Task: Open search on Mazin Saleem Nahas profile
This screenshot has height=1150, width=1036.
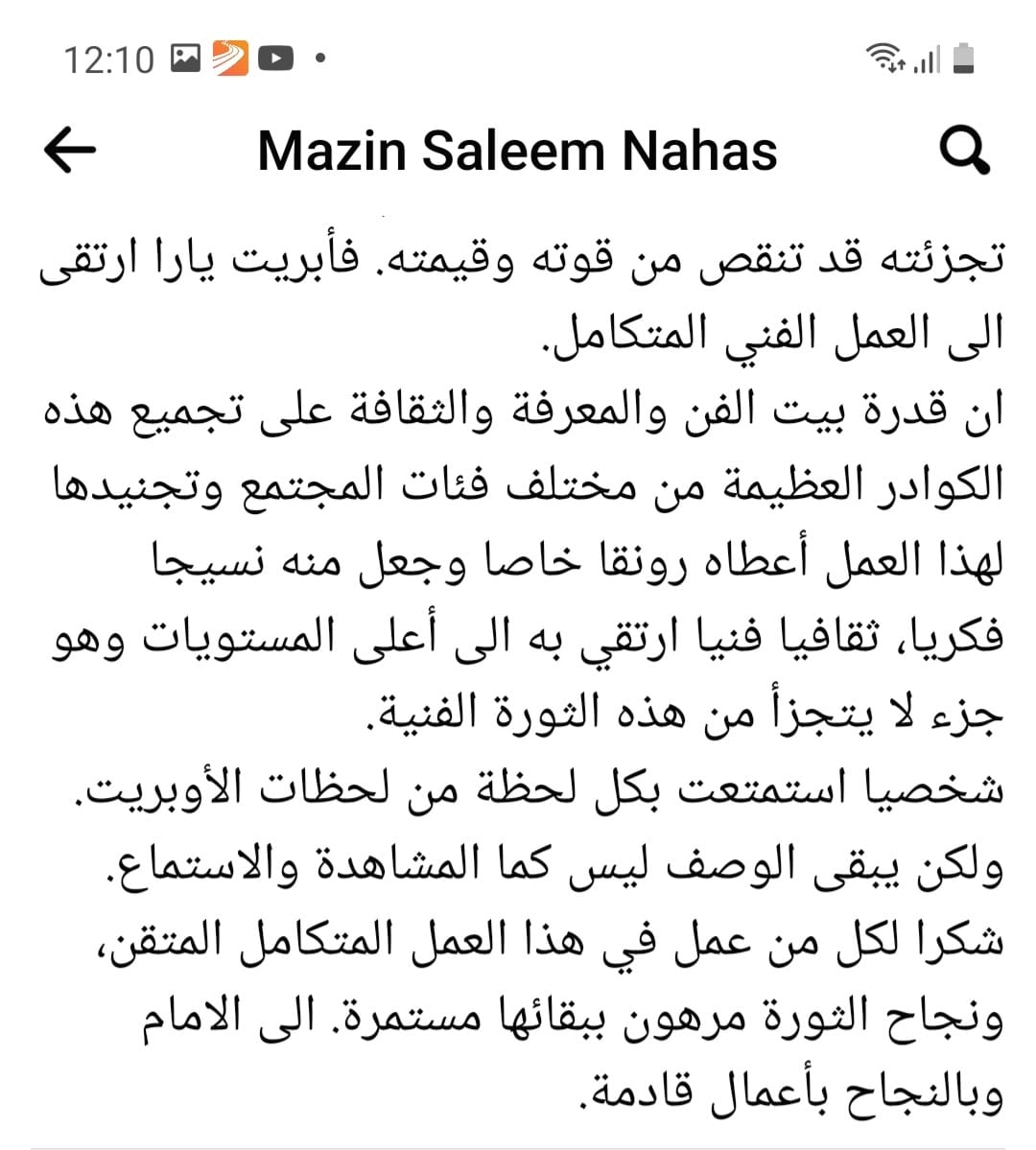Action: 963,152
